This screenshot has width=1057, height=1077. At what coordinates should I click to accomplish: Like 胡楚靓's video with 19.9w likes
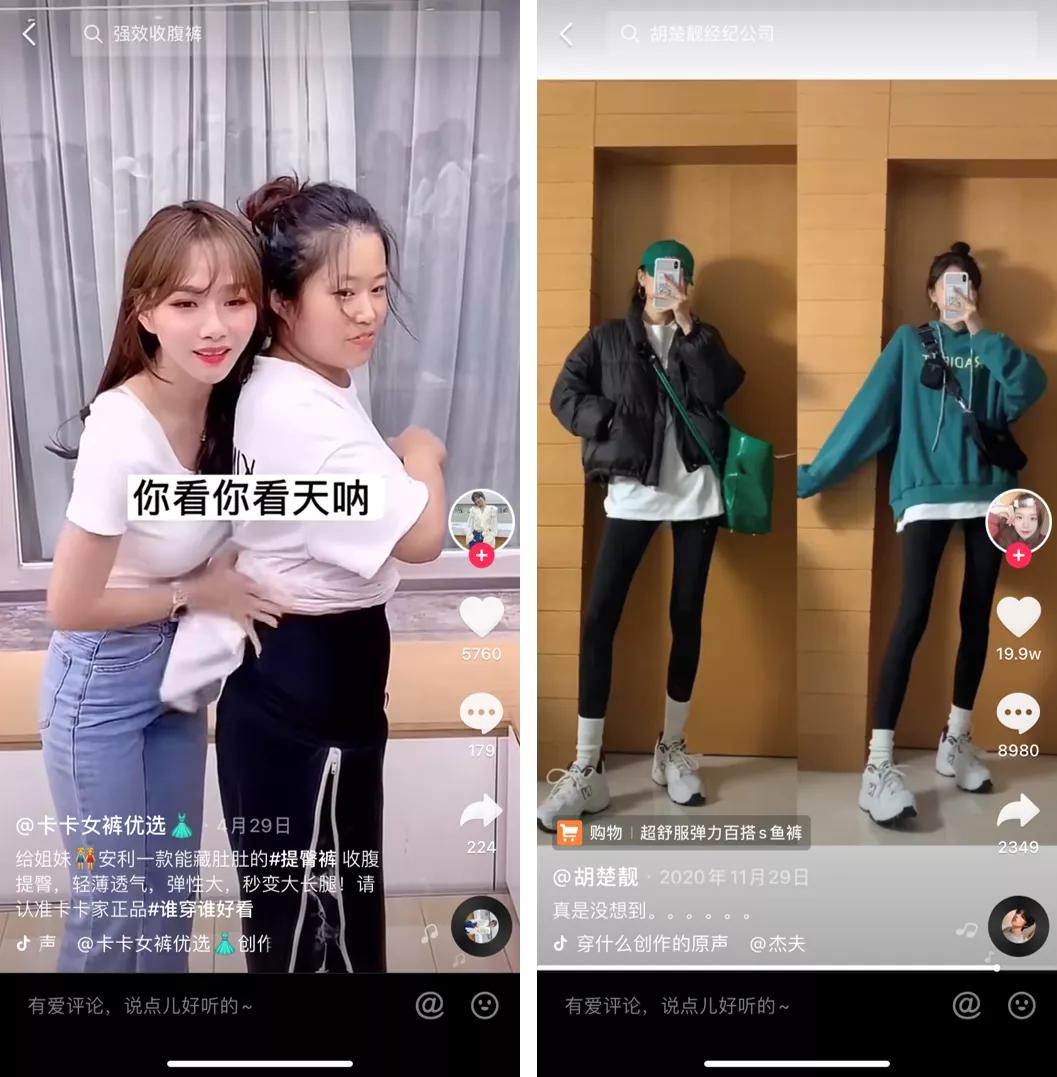[1018, 617]
